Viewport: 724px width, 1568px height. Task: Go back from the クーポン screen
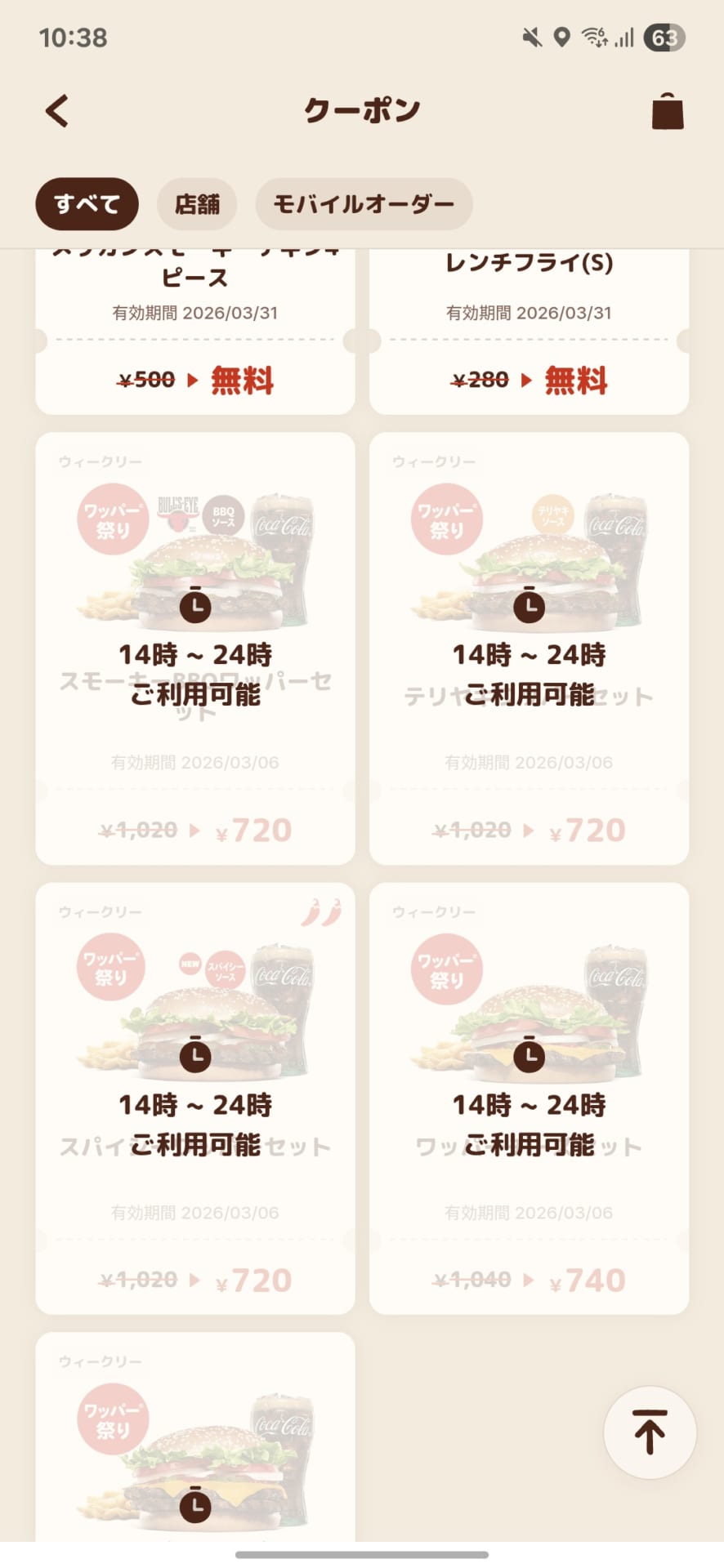point(57,111)
